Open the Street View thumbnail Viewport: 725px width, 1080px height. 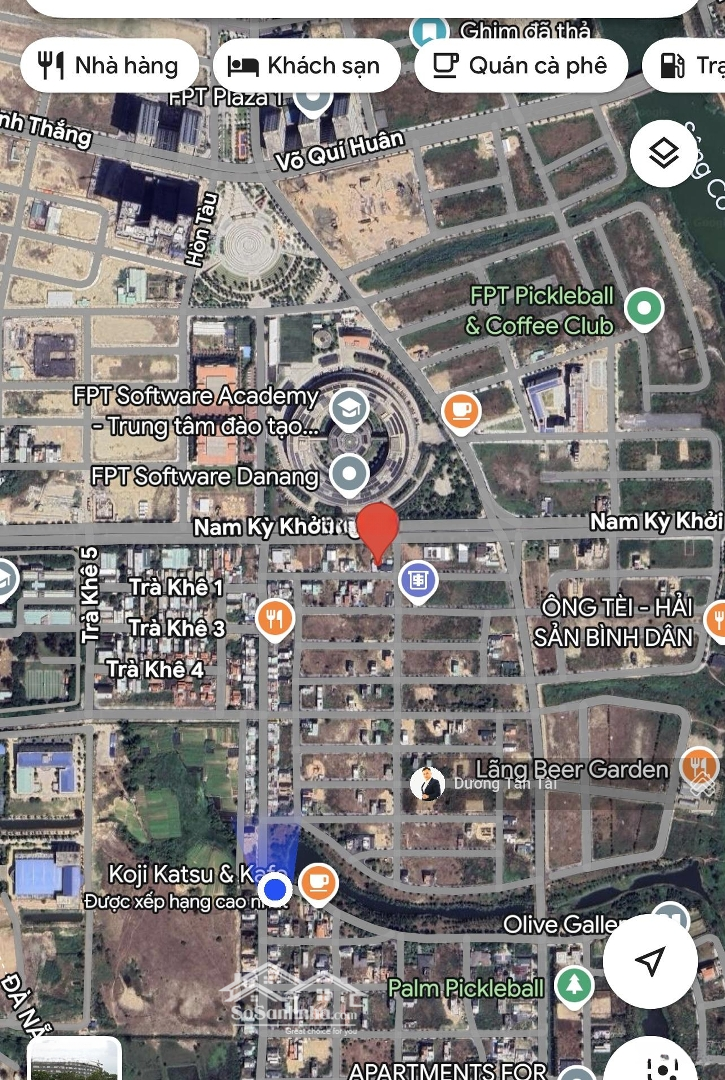tap(75, 1060)
